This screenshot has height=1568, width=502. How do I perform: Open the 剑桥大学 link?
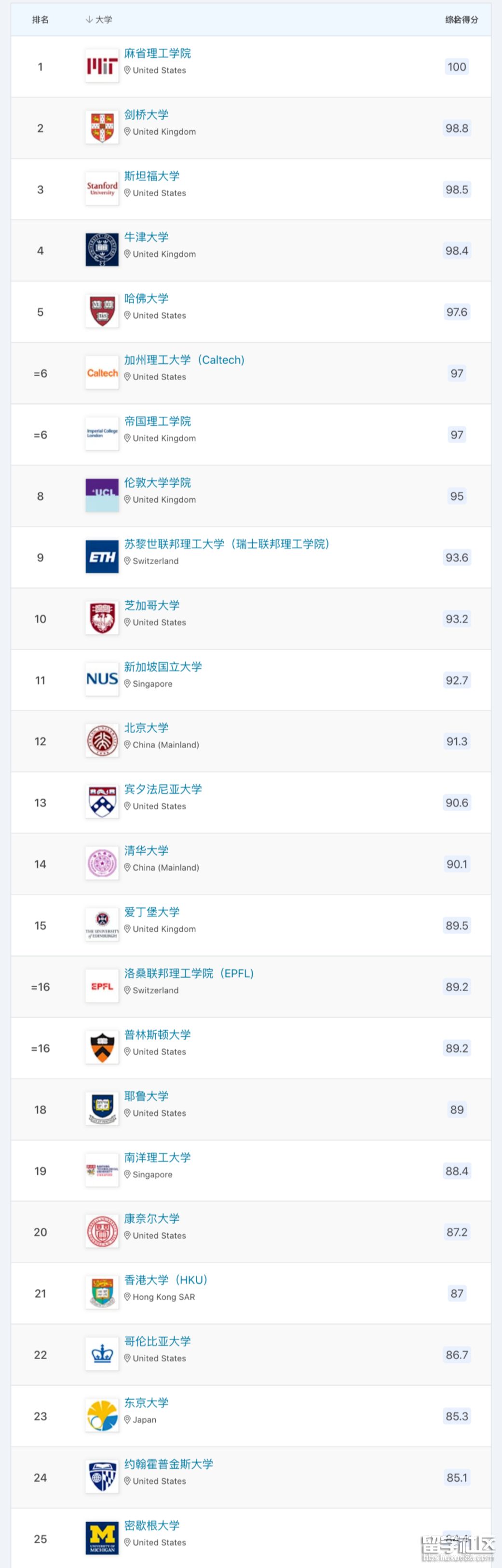pyautogui.click(x=146, y=115)
